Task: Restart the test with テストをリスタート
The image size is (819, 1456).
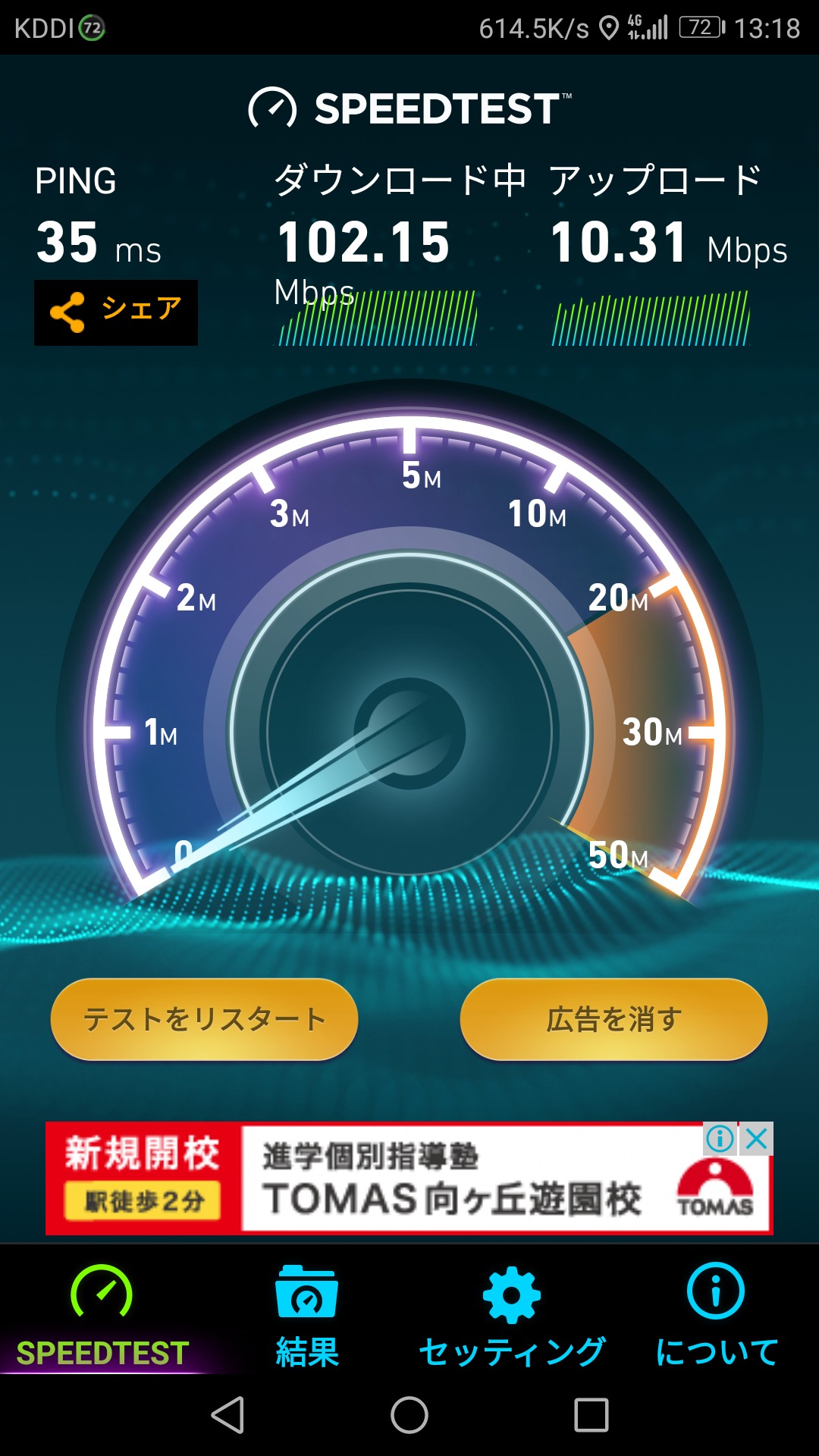Action: 204,1019
